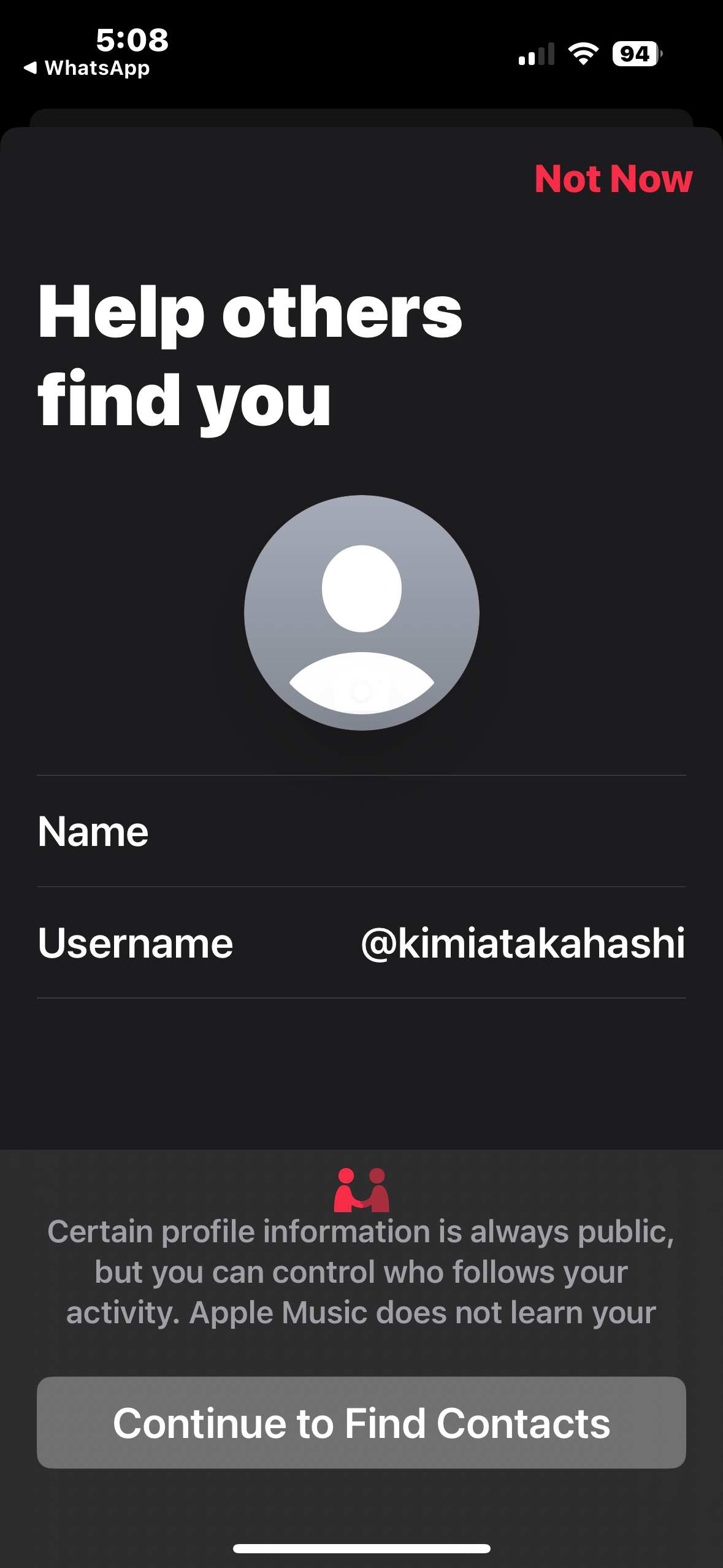
Task: Edit the @kimiatakahashi username field
Action: [522, 943]
